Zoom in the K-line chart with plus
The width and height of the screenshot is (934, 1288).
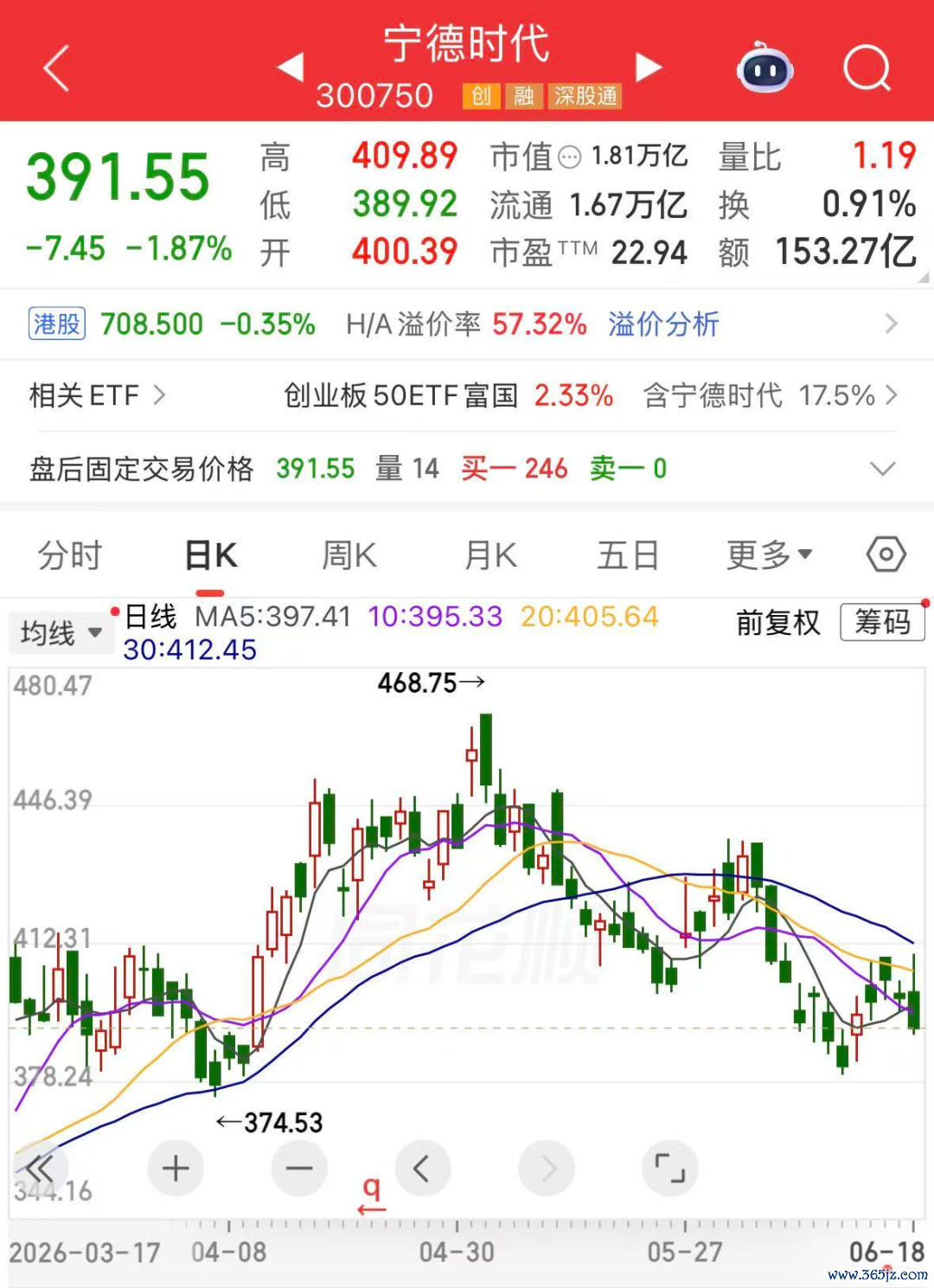pos(176,1169)
